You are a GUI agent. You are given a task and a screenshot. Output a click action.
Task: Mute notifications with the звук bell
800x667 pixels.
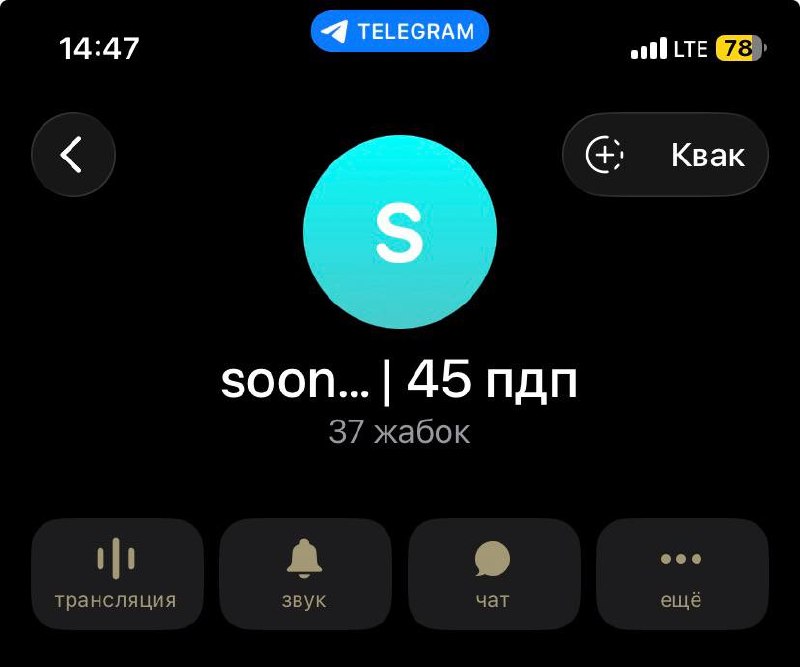[305, 574]
